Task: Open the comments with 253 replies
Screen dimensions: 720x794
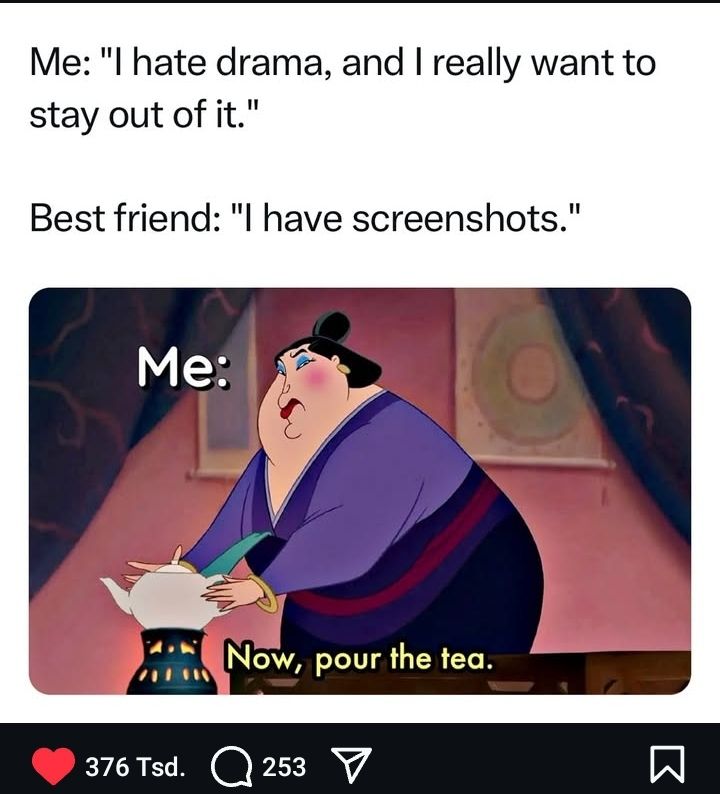Action: click(231, 767)
